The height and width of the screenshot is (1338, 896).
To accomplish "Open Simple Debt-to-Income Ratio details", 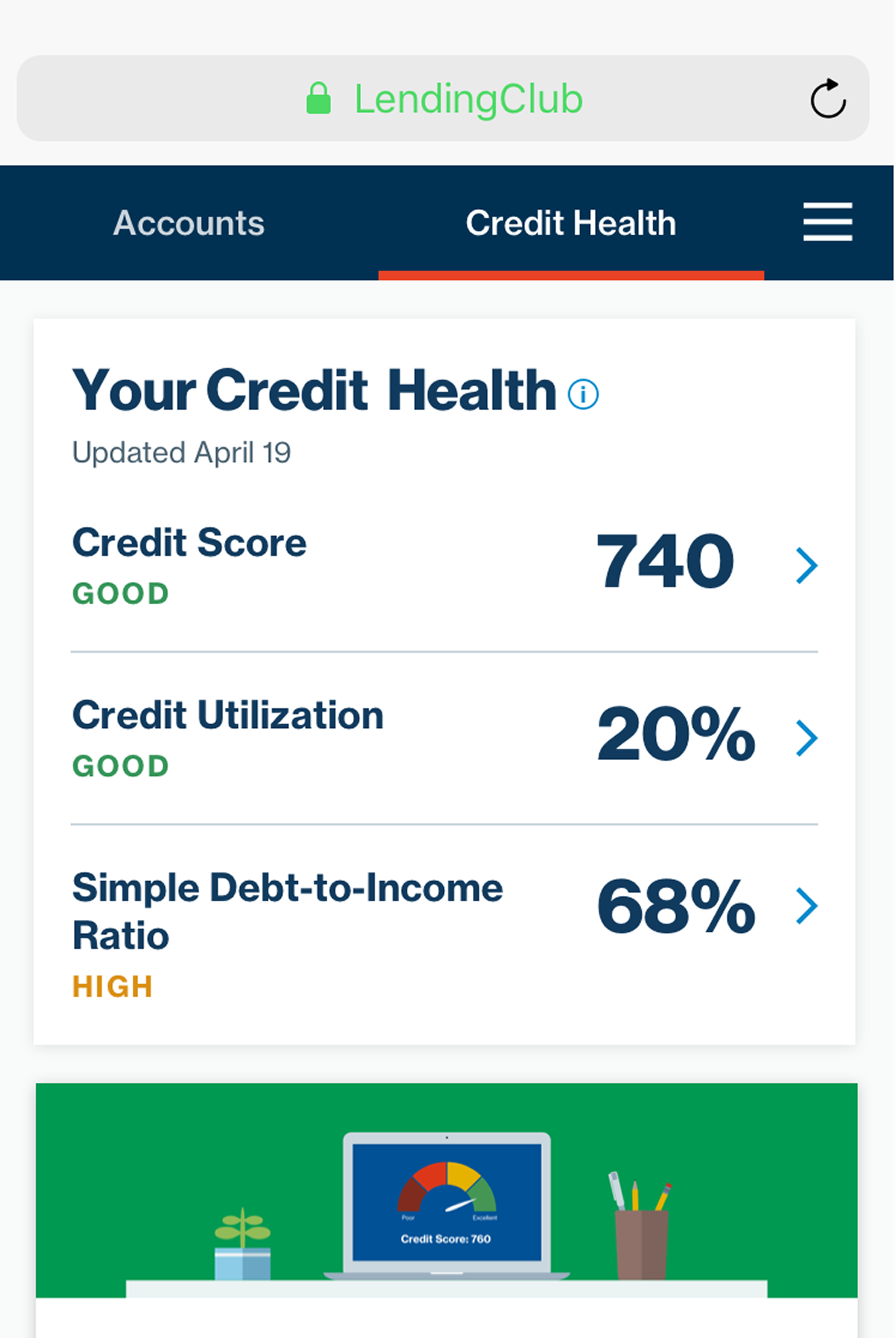I will click(807, 905).
